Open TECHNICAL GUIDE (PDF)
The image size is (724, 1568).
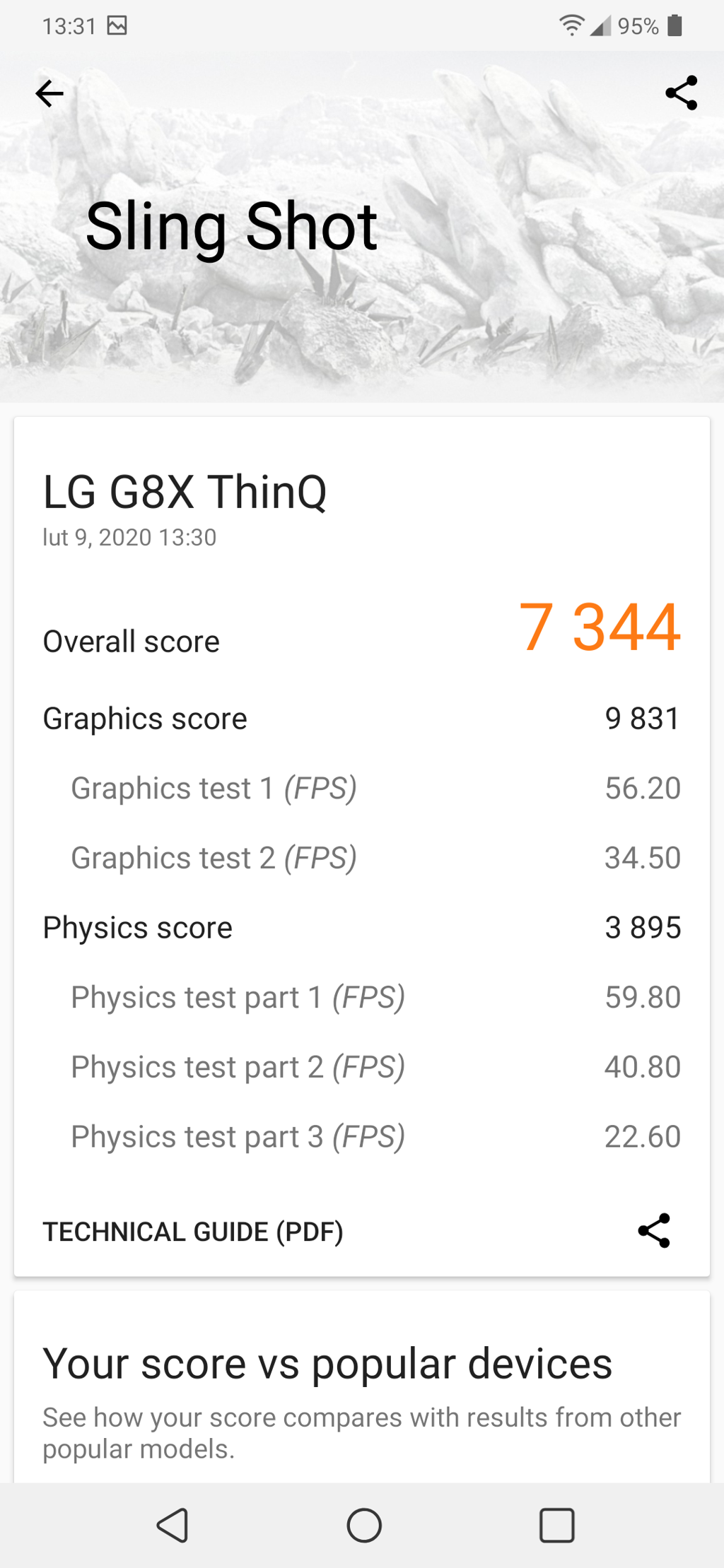click(193, 1232)
